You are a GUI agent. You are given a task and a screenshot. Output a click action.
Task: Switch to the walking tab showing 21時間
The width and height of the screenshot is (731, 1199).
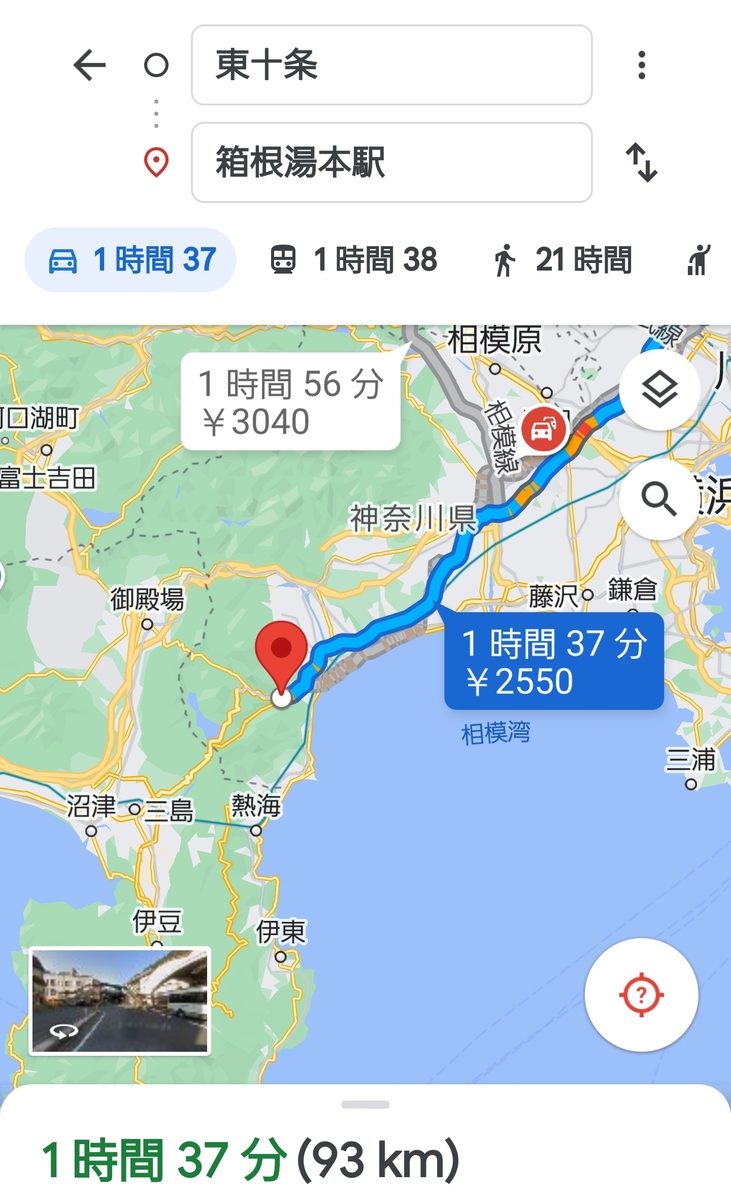(562, 260)
